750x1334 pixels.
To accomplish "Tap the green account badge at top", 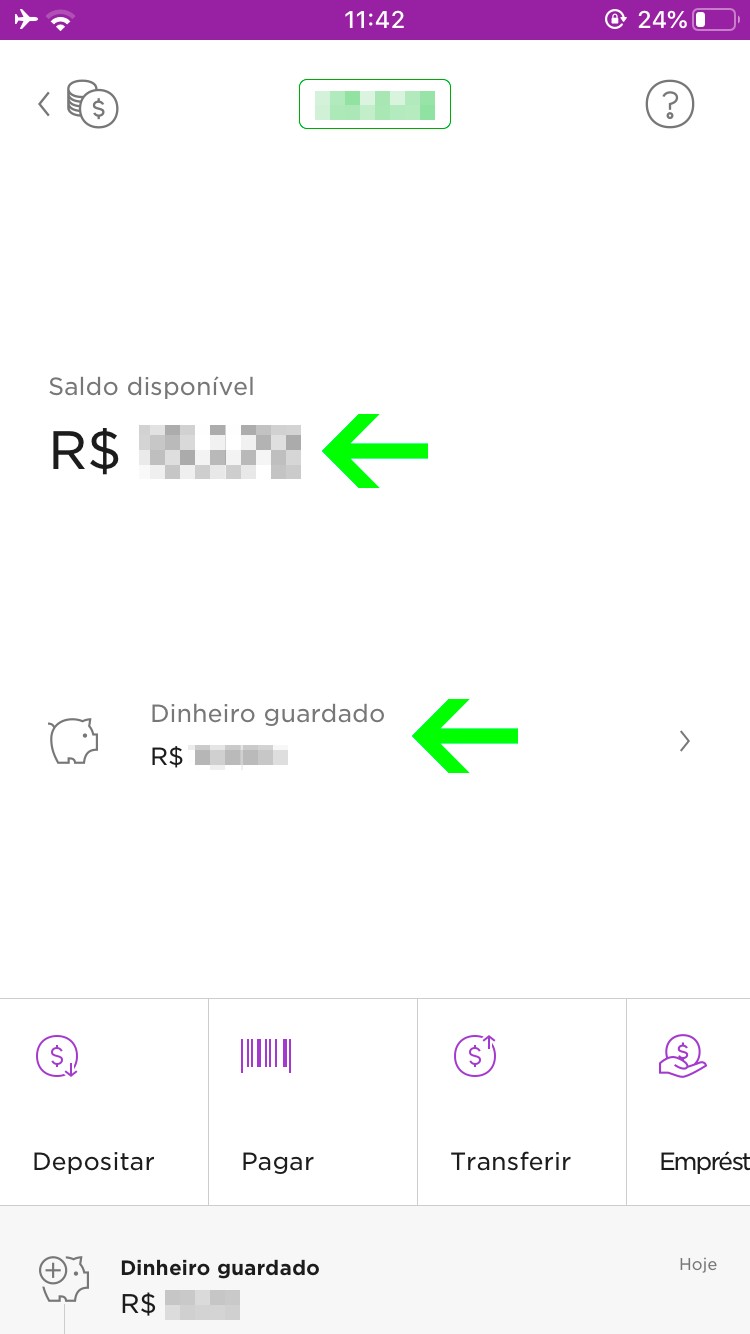I will click(x=375, y=104).
